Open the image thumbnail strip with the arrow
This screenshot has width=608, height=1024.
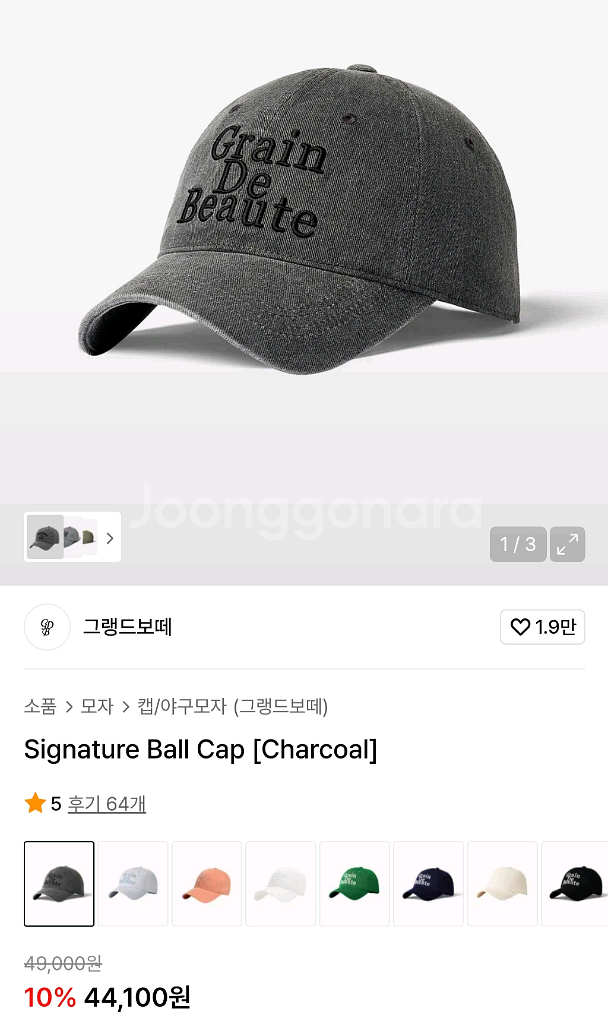tap(109, 538)
